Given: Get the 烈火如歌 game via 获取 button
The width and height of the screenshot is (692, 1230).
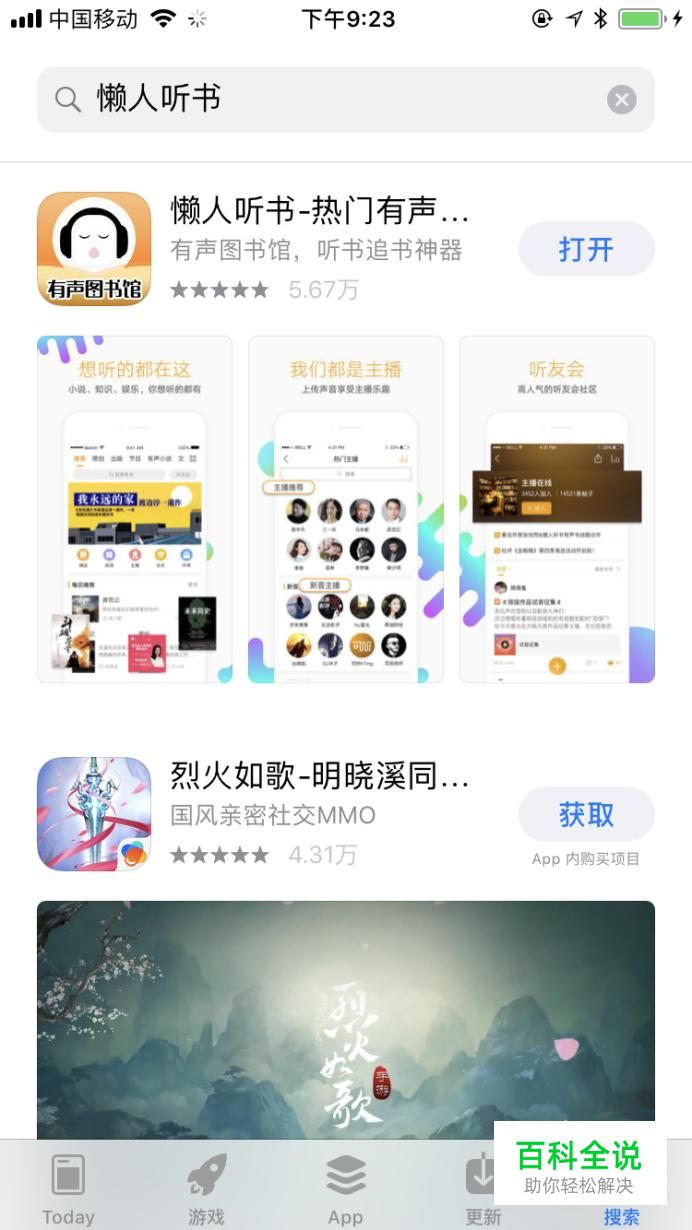Looking at the screenshot, I should [586, 814].
